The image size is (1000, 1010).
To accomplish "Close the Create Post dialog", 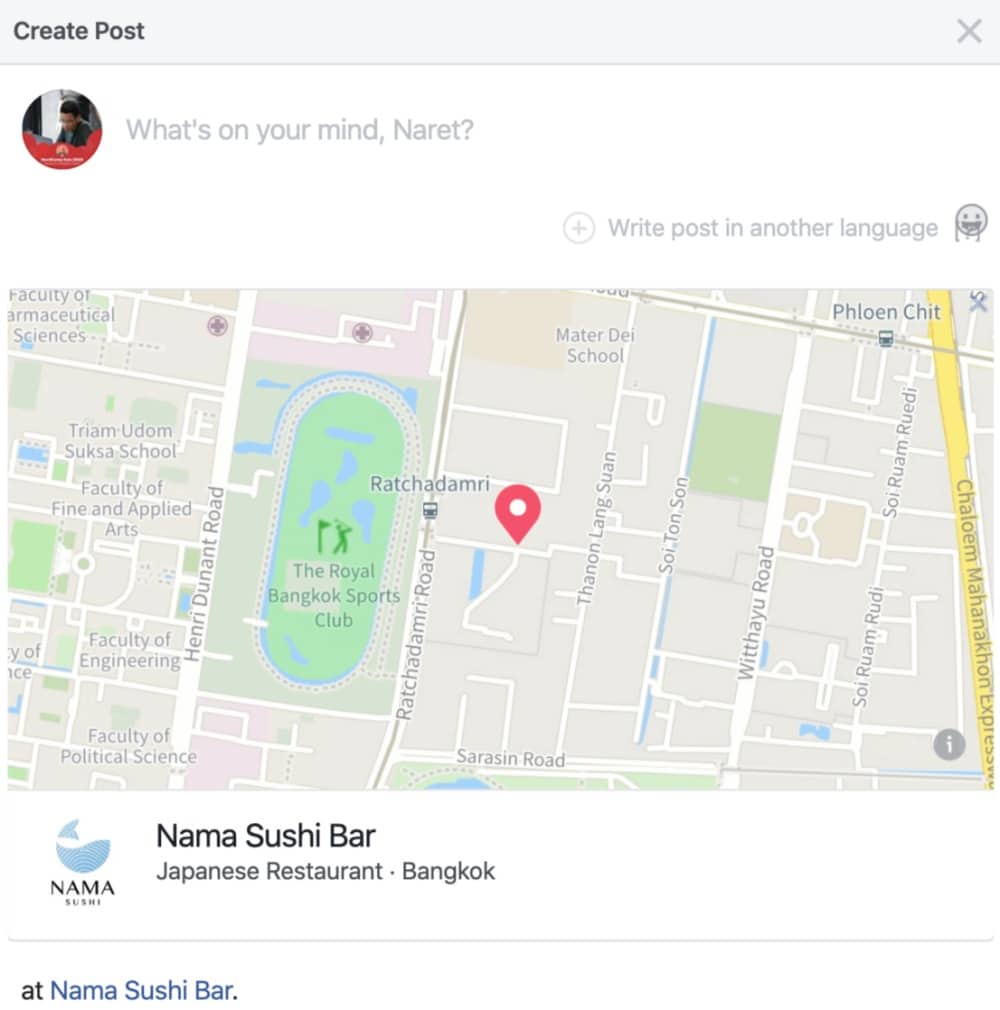I will pos(968,31).
